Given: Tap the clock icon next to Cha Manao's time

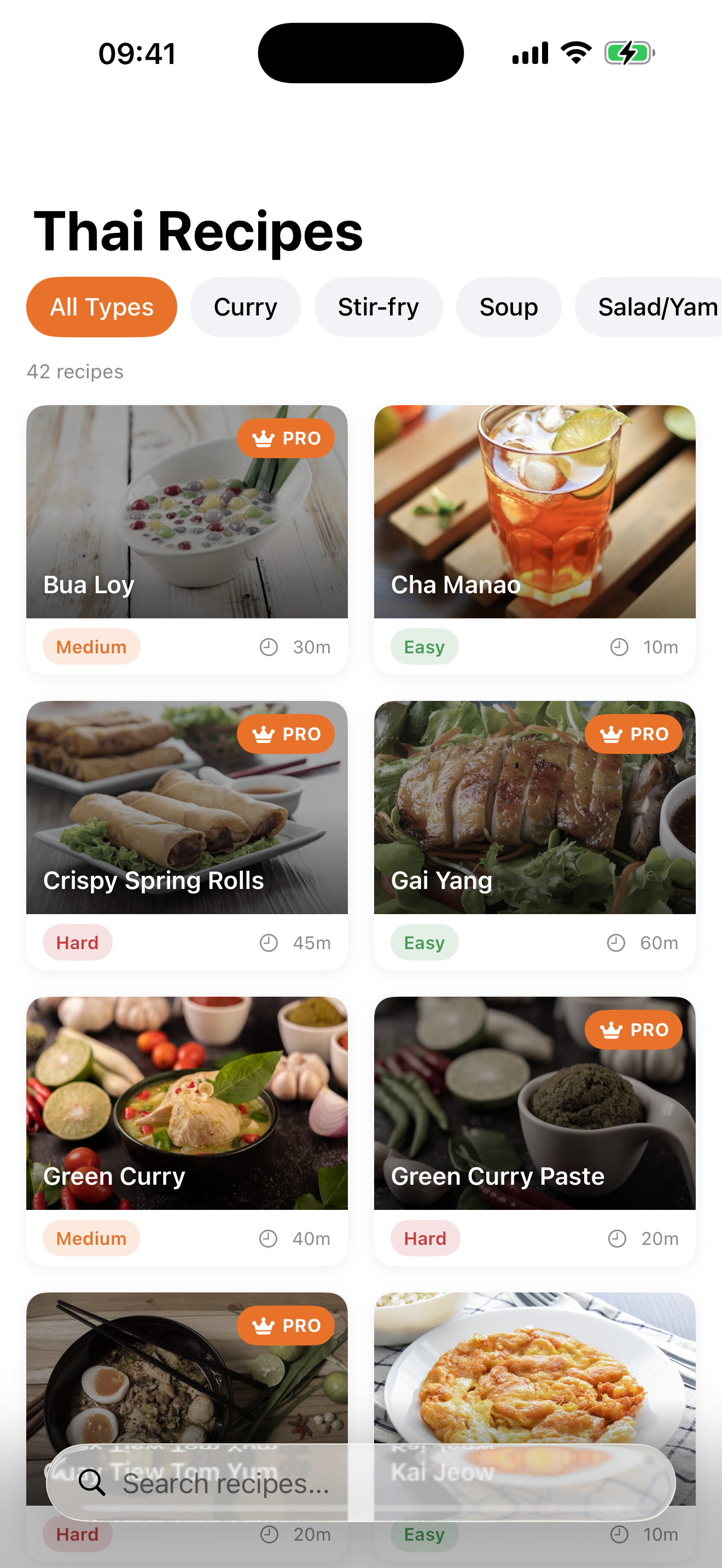Looking at the screenshot, I should pos(618,646).
